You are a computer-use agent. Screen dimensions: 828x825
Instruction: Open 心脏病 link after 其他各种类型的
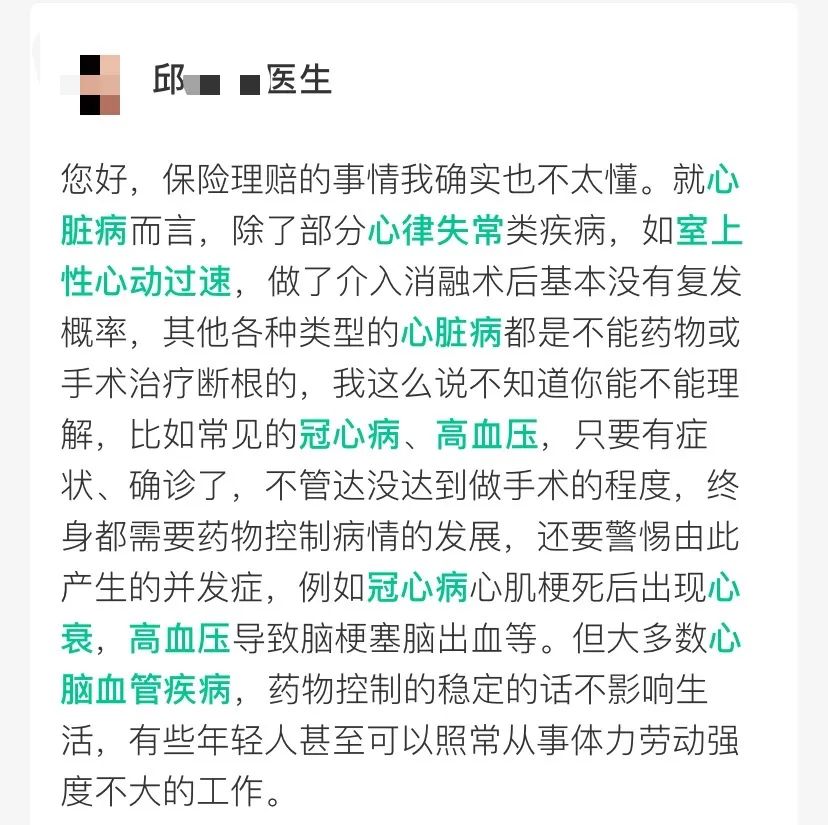pos(450,333)
